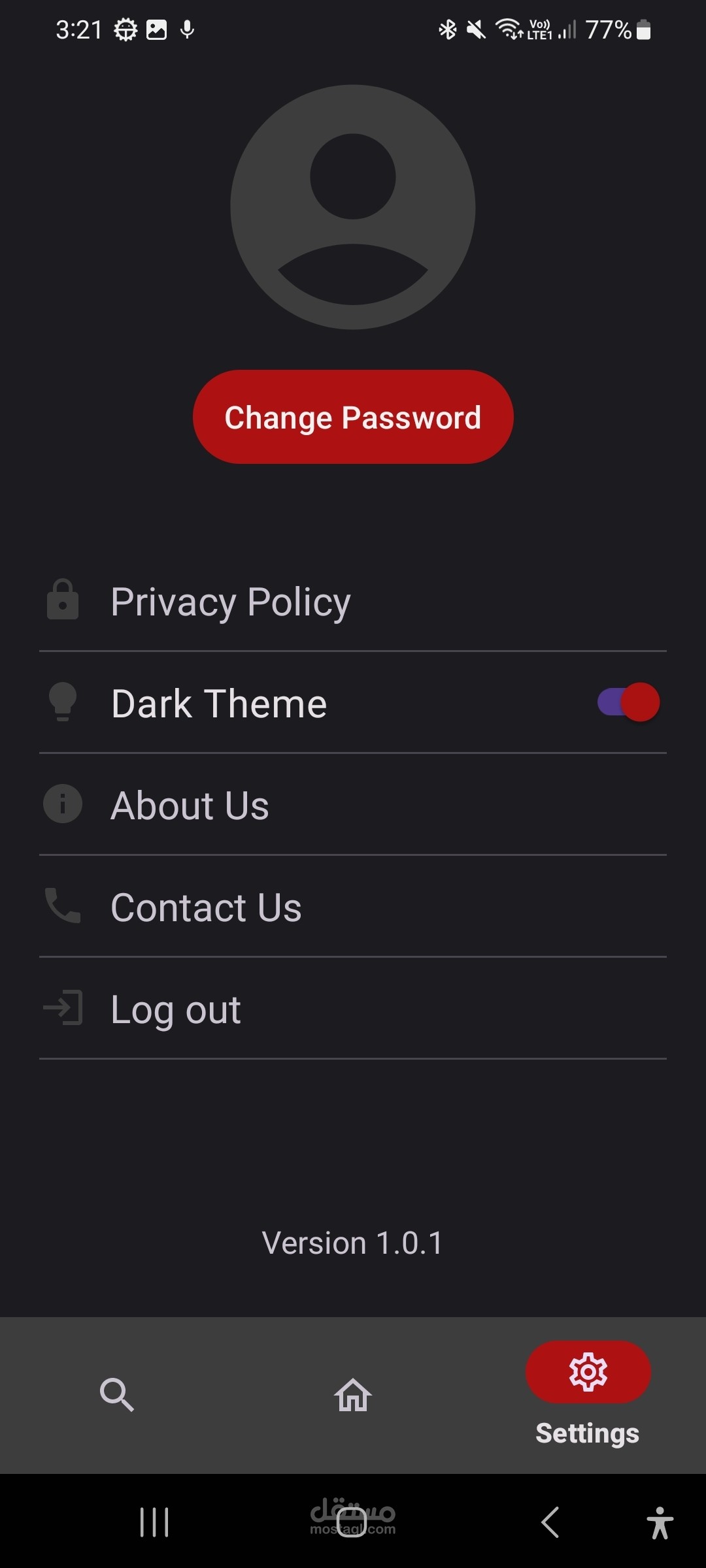Tap the Change Password button

(x=353, y=417)
